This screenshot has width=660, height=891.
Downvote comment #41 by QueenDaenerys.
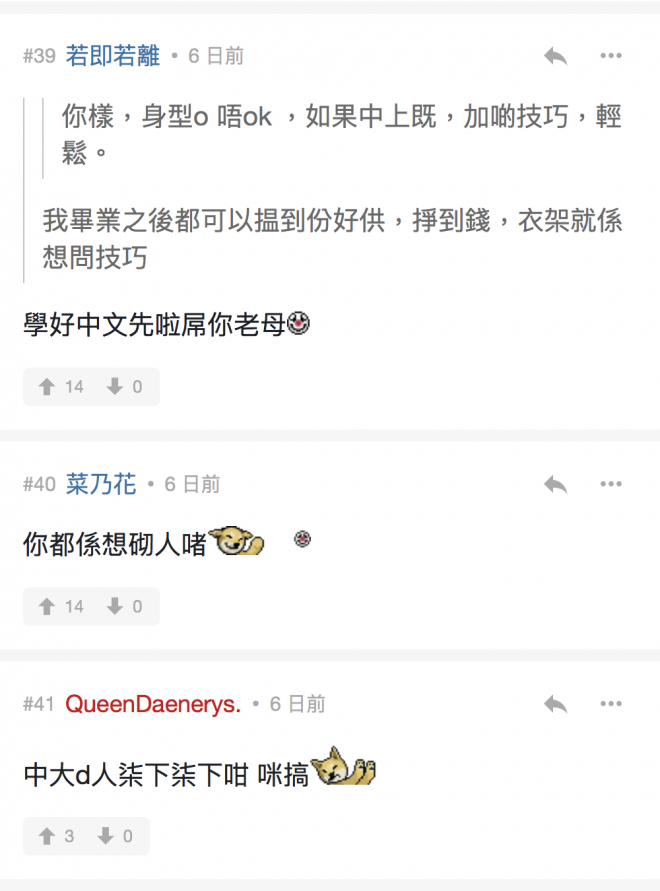pyautogui.click(x=105, y=836)
